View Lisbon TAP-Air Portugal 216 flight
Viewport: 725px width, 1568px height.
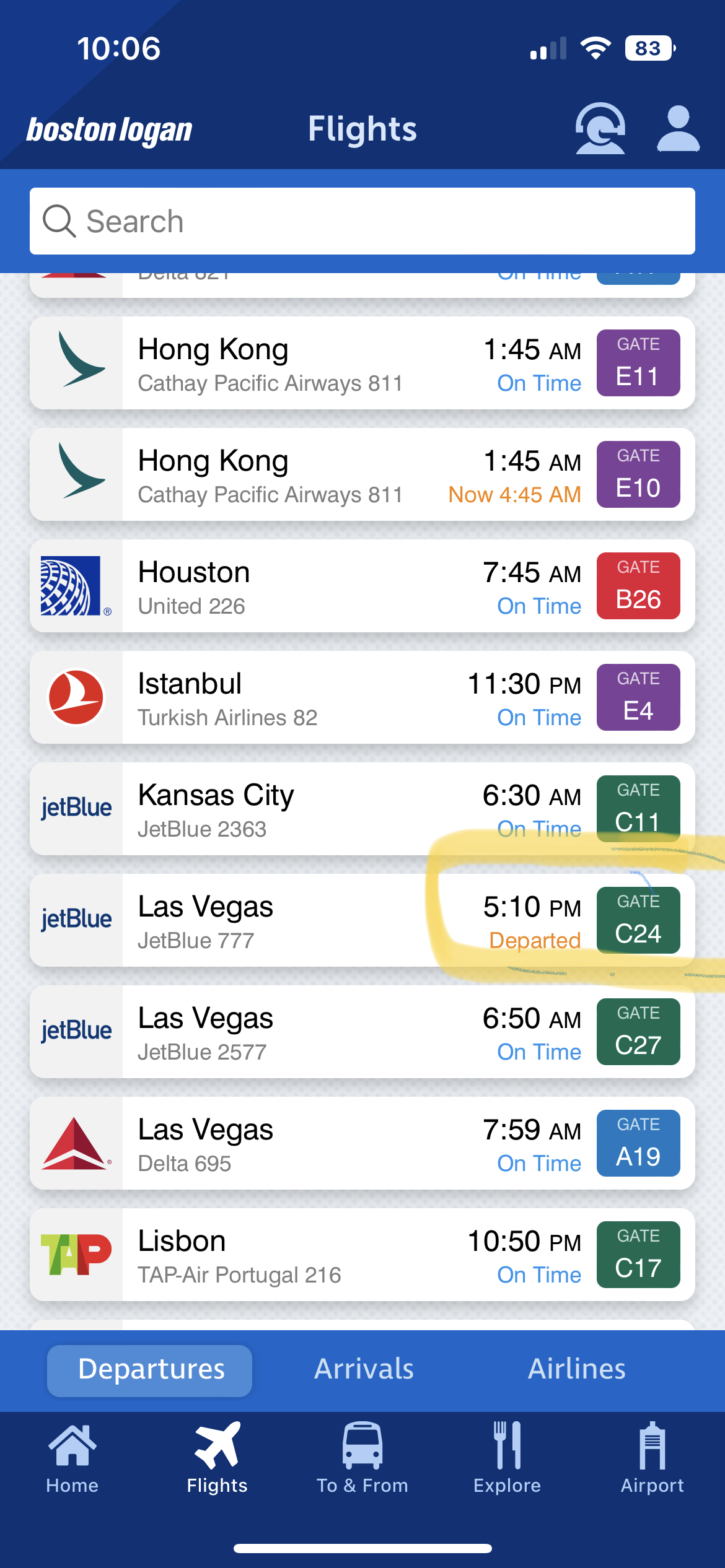[x=362, y=1255]
